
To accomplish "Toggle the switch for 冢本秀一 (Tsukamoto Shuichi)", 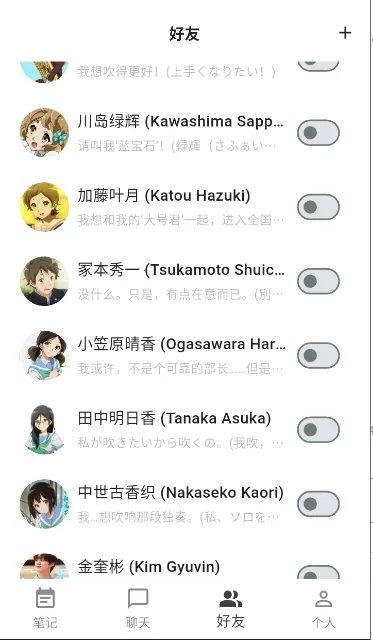I will coord(318,281).
